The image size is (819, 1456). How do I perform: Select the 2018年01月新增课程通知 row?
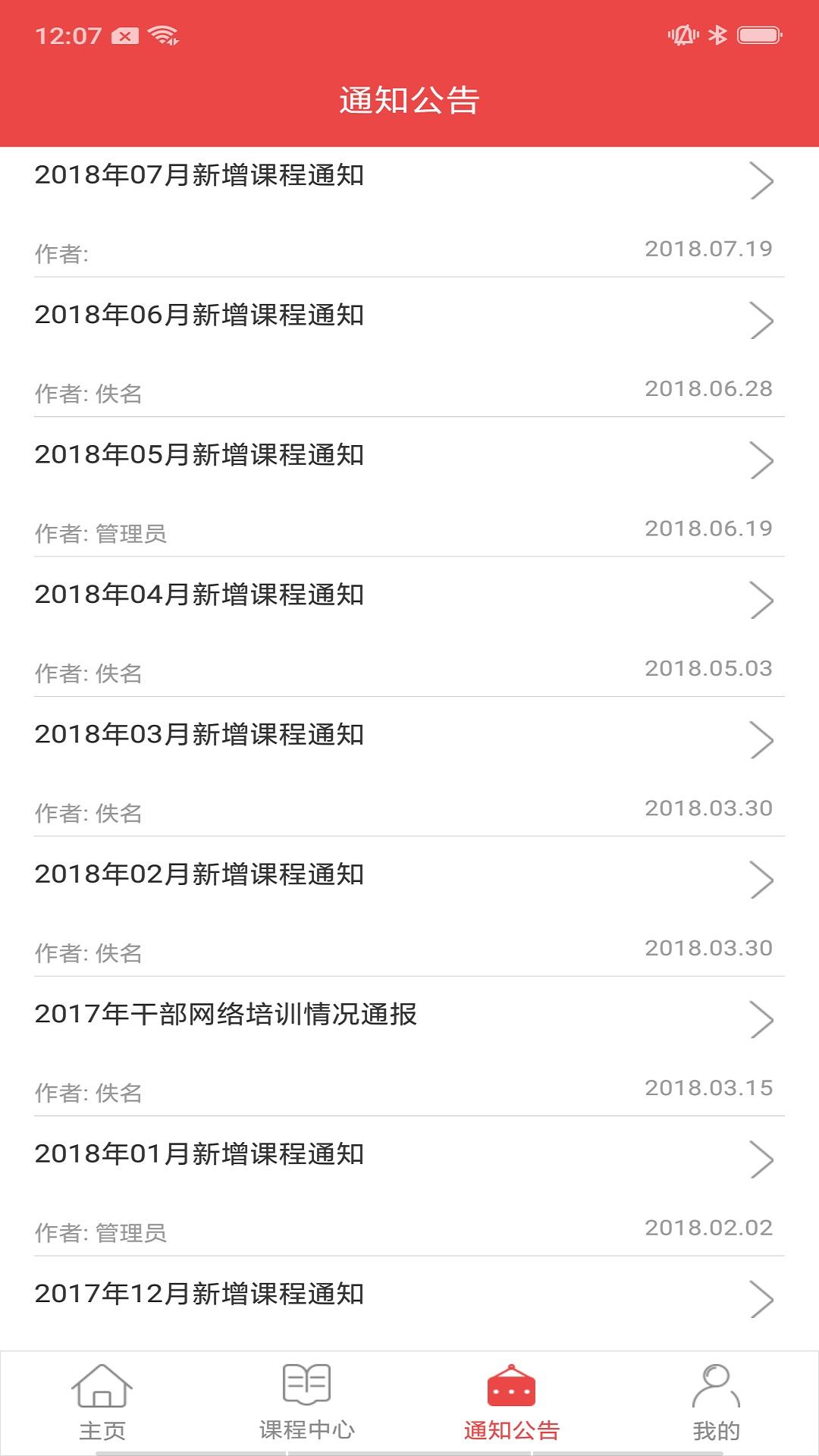199,1155
